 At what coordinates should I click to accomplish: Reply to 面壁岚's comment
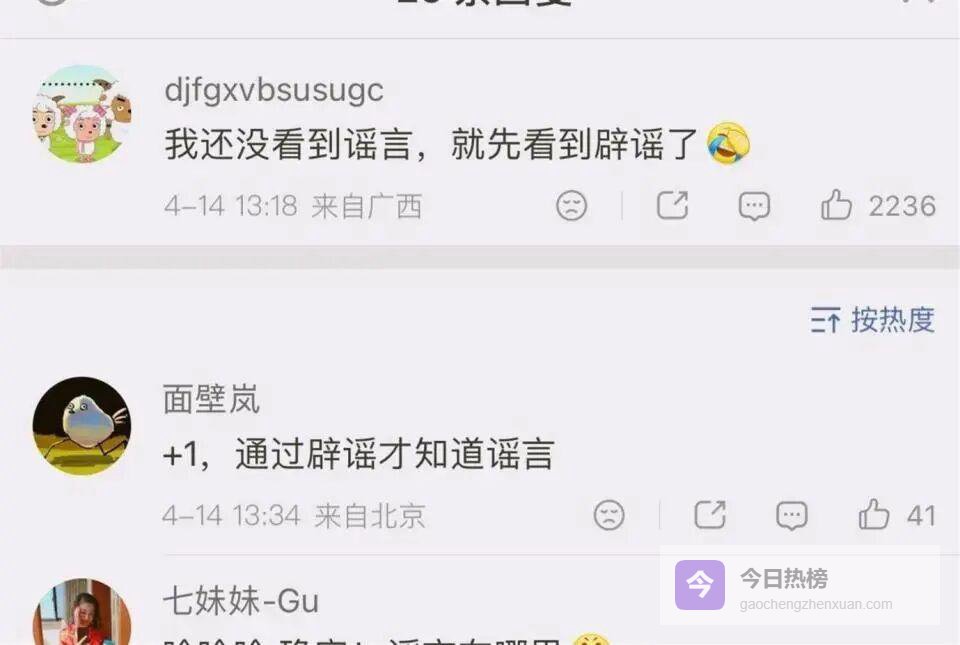pyautogui.click(x=791, y=515)
